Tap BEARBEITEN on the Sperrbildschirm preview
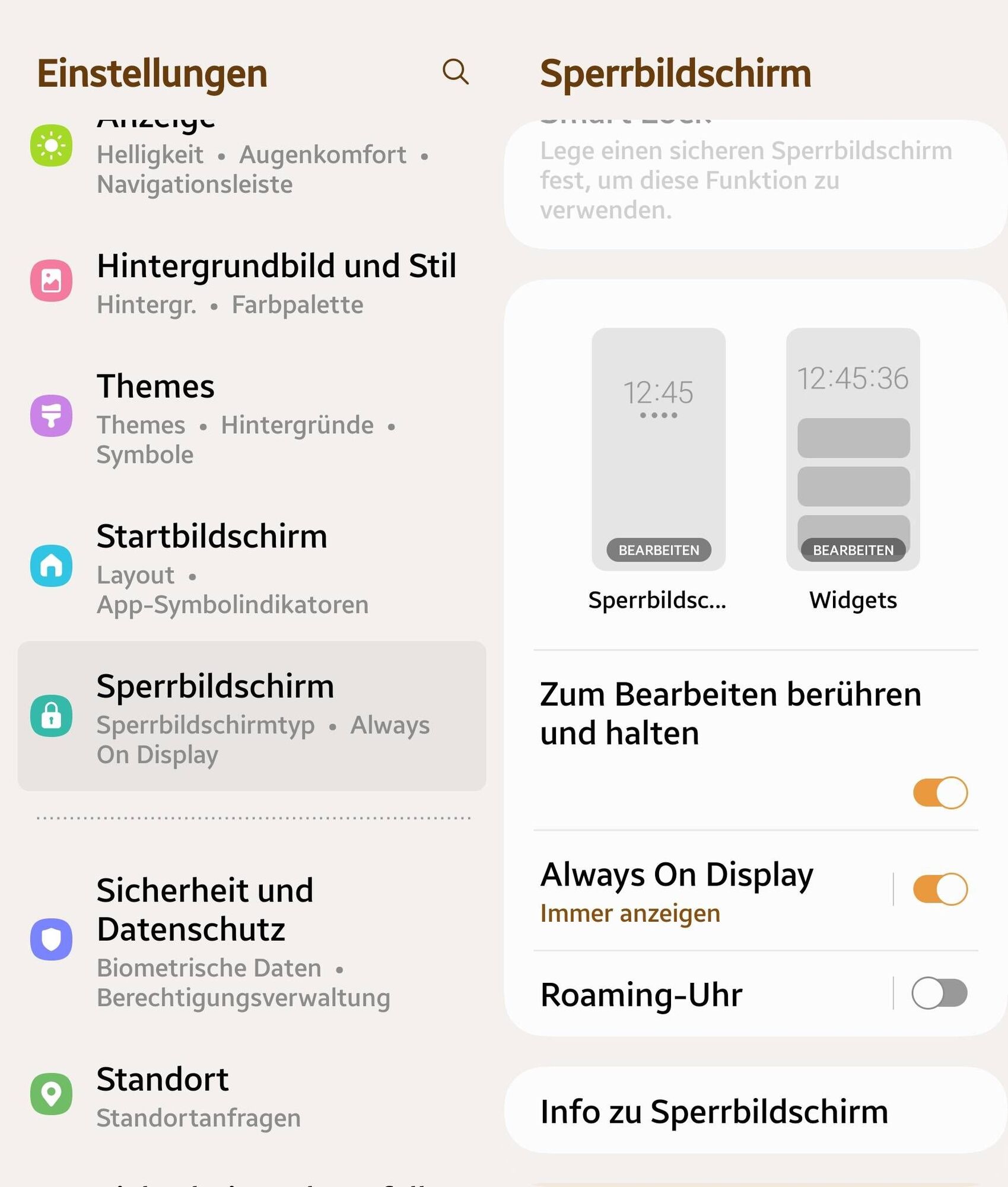The height and width of the screenshot is (1187, 1008). pyautogui.click(x=659, y=550)
